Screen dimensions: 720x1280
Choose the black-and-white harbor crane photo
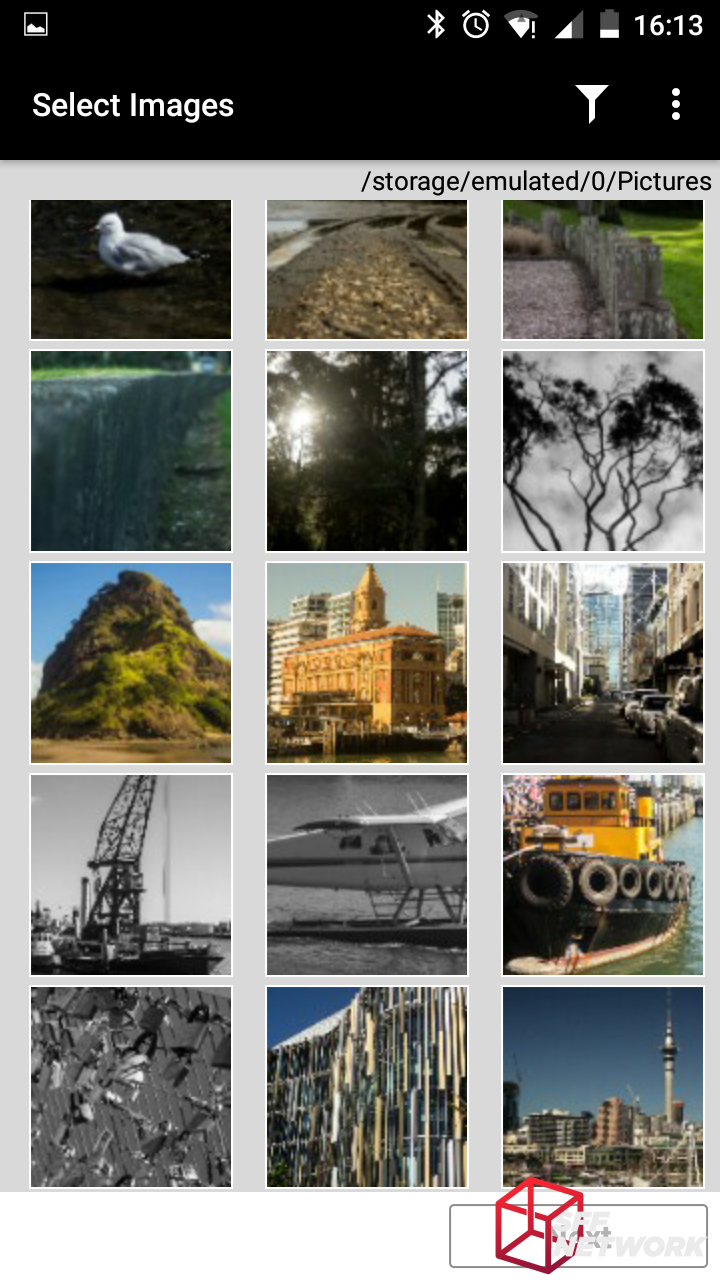tap(131, 875)
